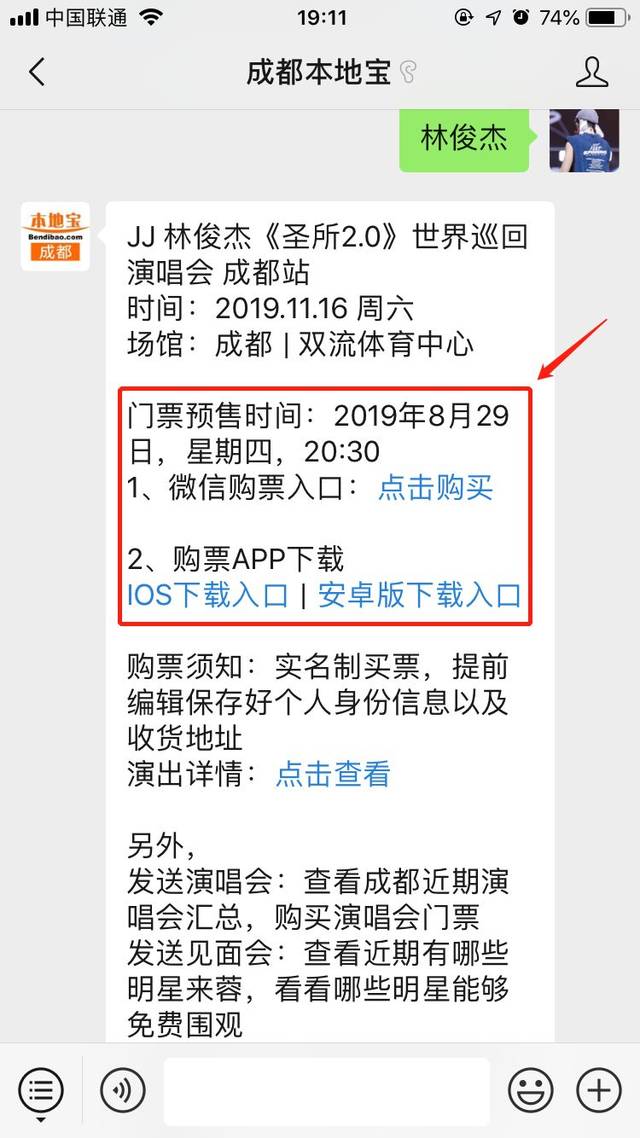The image size is (640, 1138).
Task: Open the 本地宝 sender avatar
Action: coord(55,237)
